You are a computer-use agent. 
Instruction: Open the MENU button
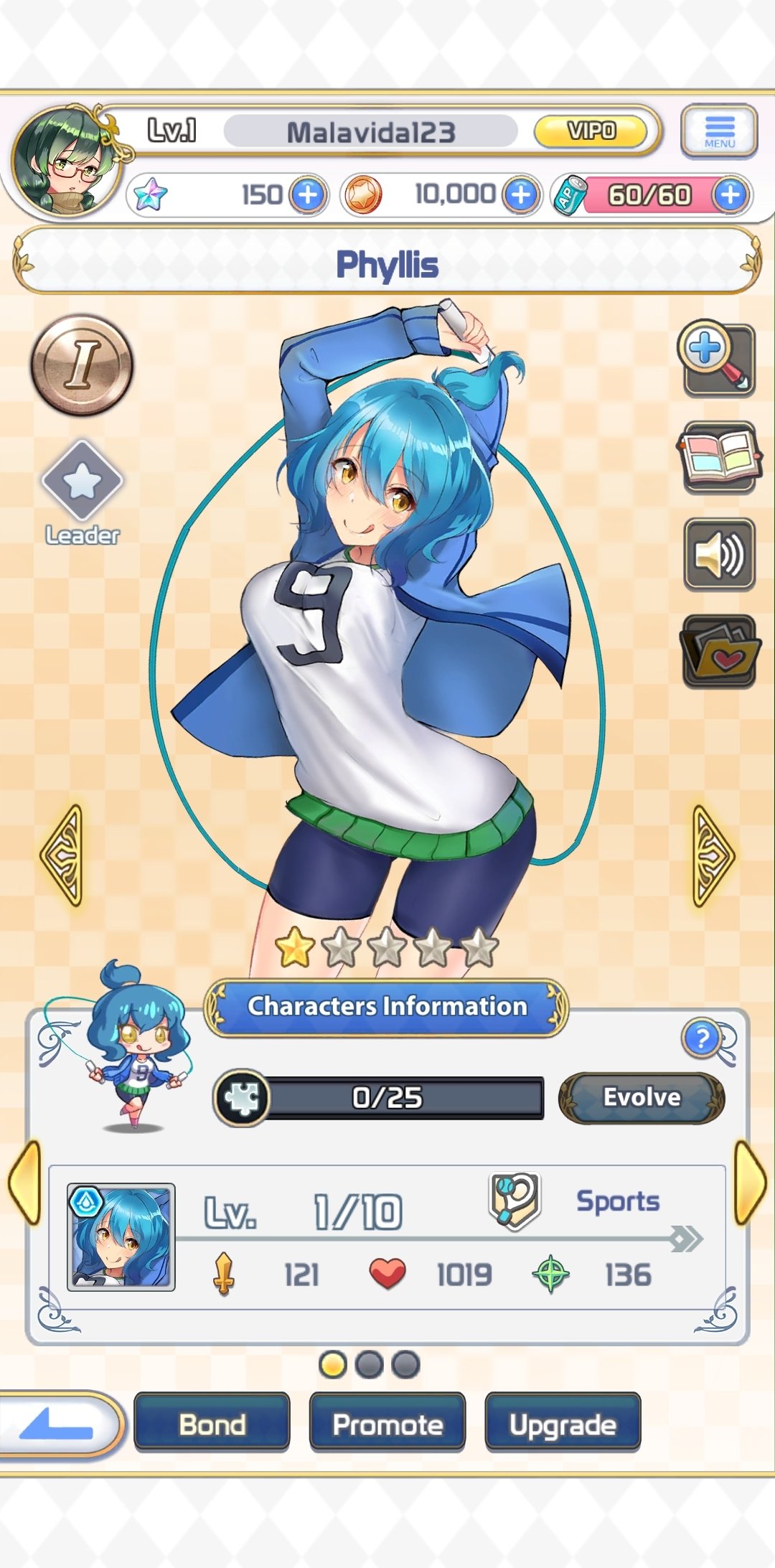click(719, 131)
